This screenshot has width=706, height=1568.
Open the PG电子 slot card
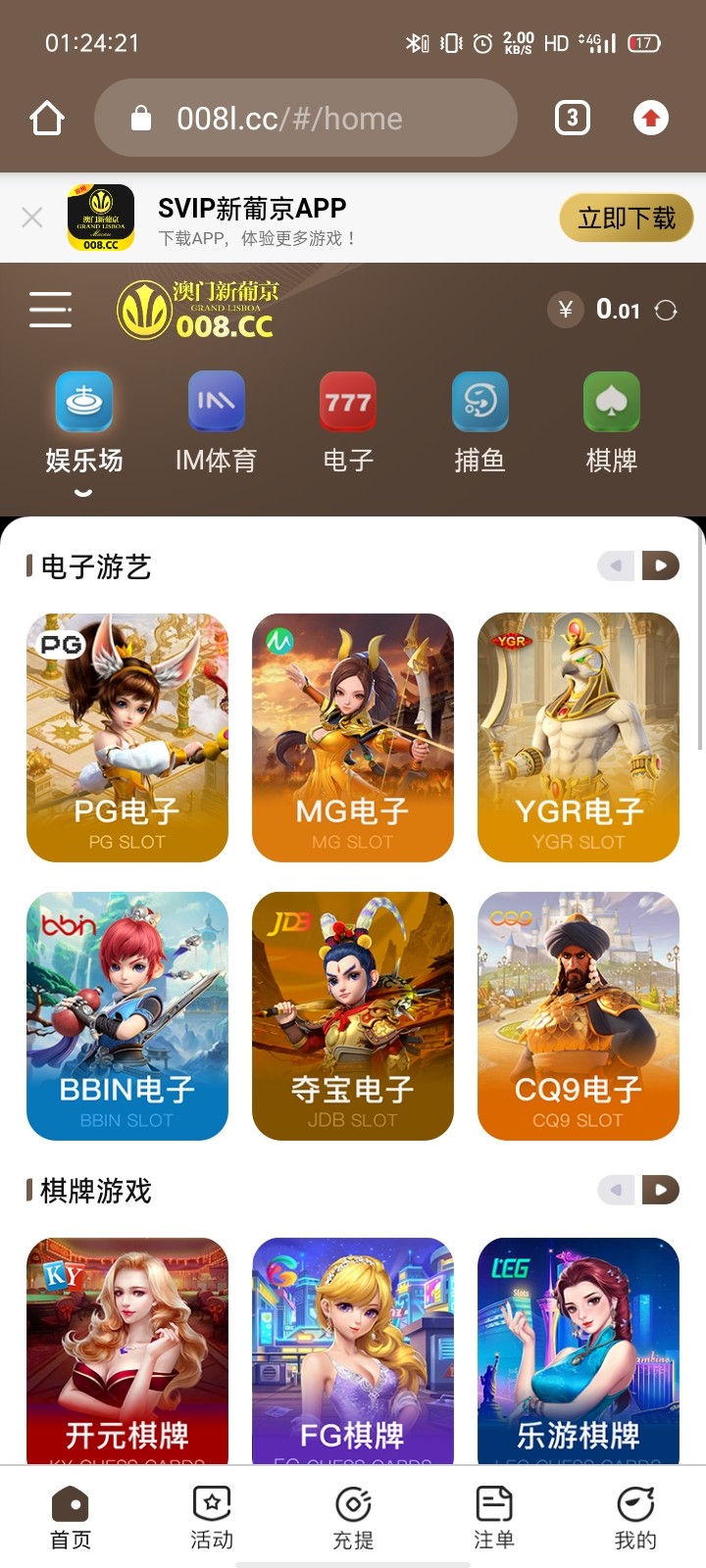click(x=127, y=737)
